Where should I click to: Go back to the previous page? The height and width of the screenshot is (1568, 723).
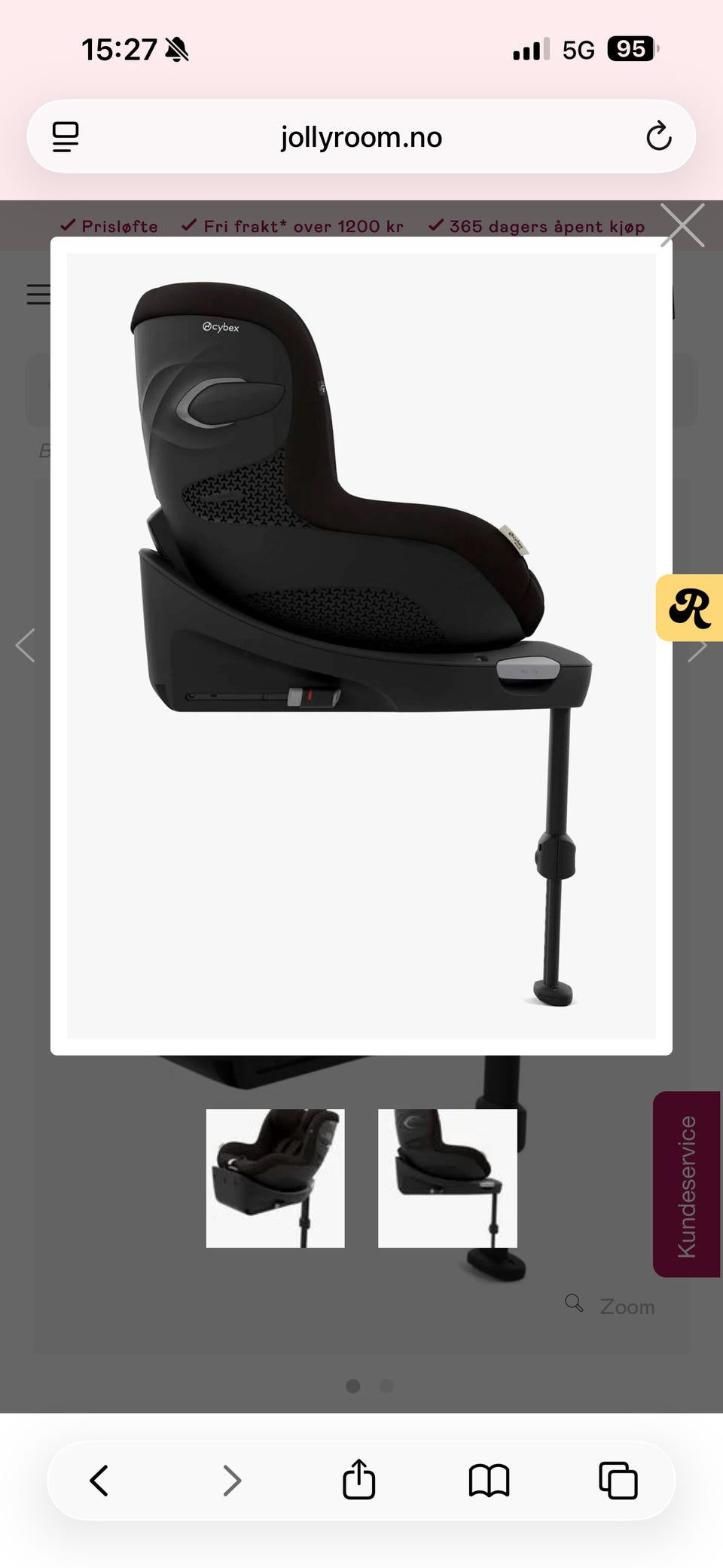tap(99, 1480)
